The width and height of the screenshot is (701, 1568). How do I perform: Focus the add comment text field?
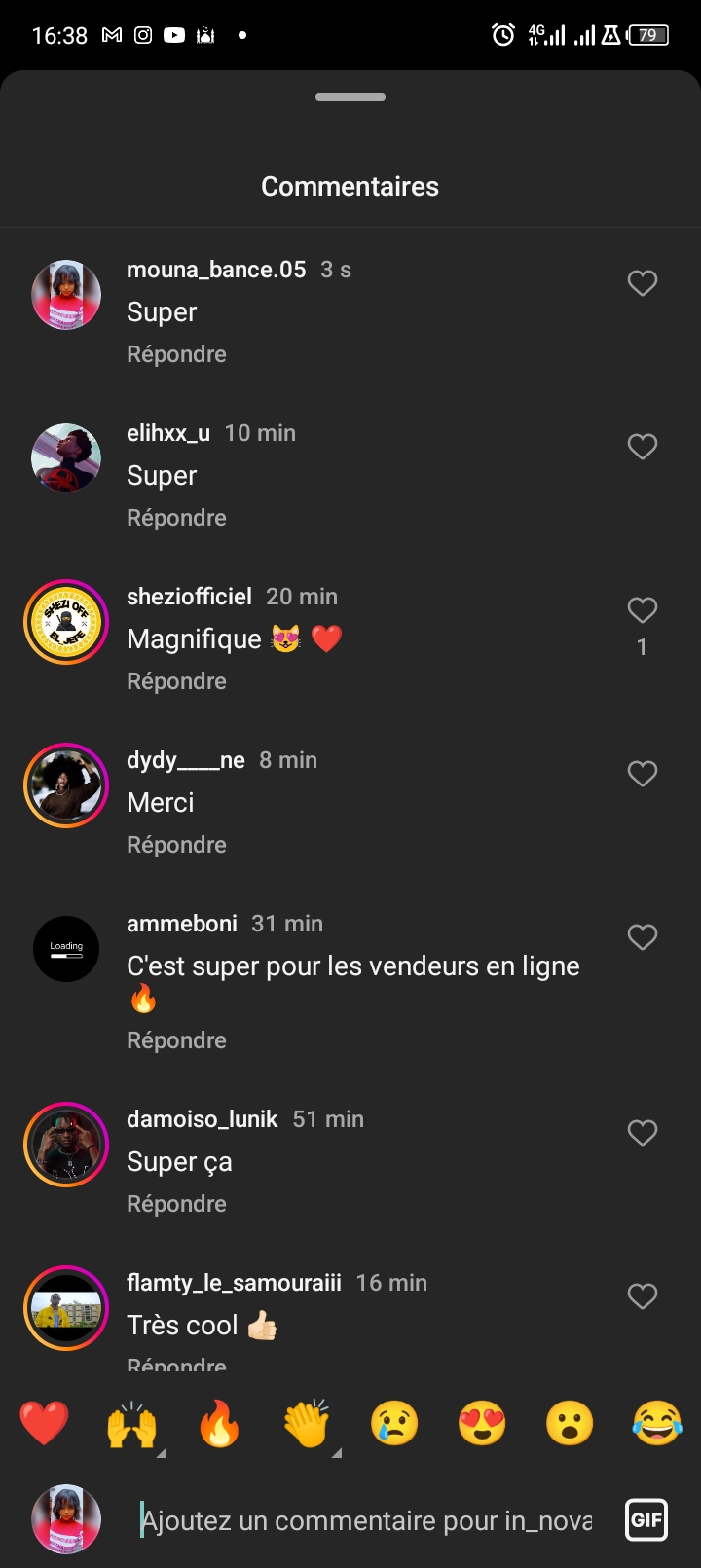pos(366,1520)
